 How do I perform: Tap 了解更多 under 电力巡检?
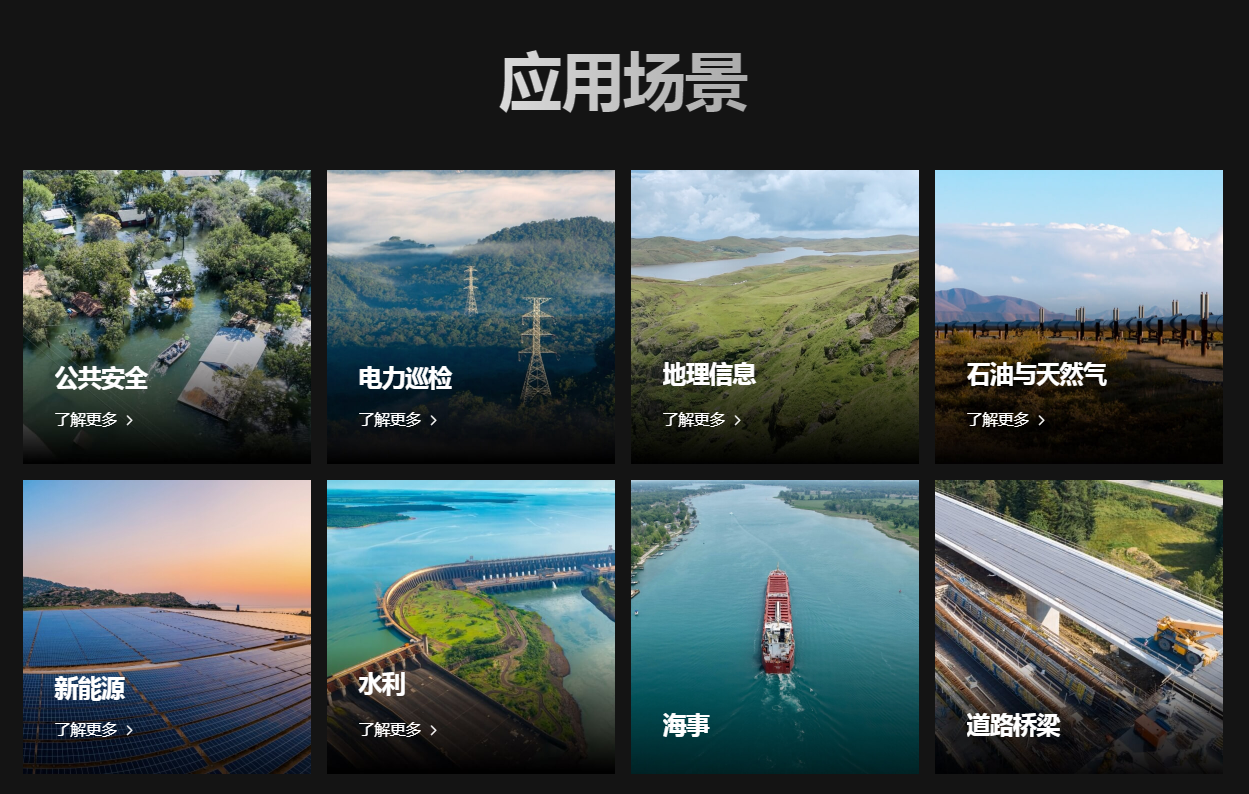(398, 420)
